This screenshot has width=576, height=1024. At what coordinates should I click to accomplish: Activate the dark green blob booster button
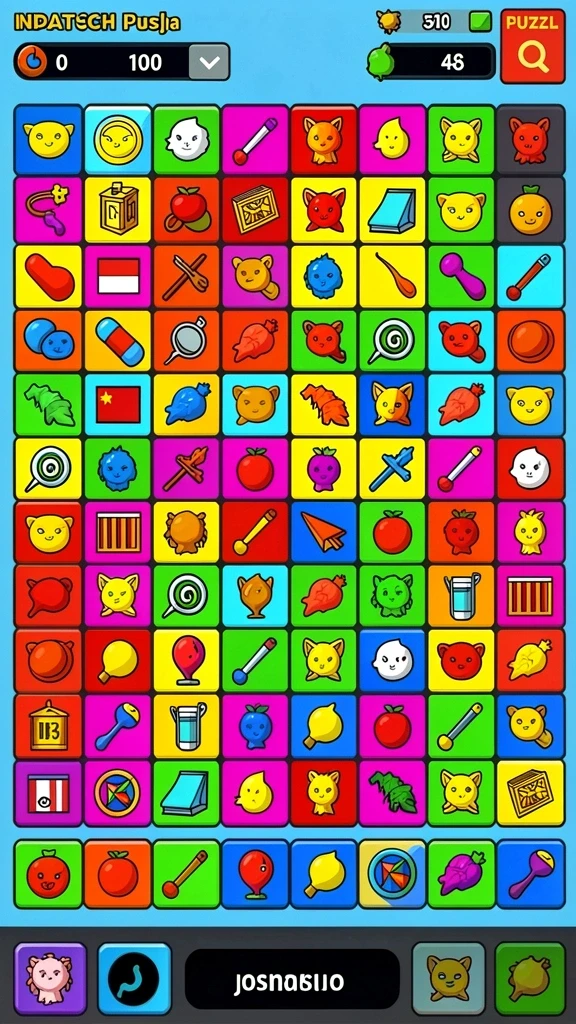[x=530, y=978]
